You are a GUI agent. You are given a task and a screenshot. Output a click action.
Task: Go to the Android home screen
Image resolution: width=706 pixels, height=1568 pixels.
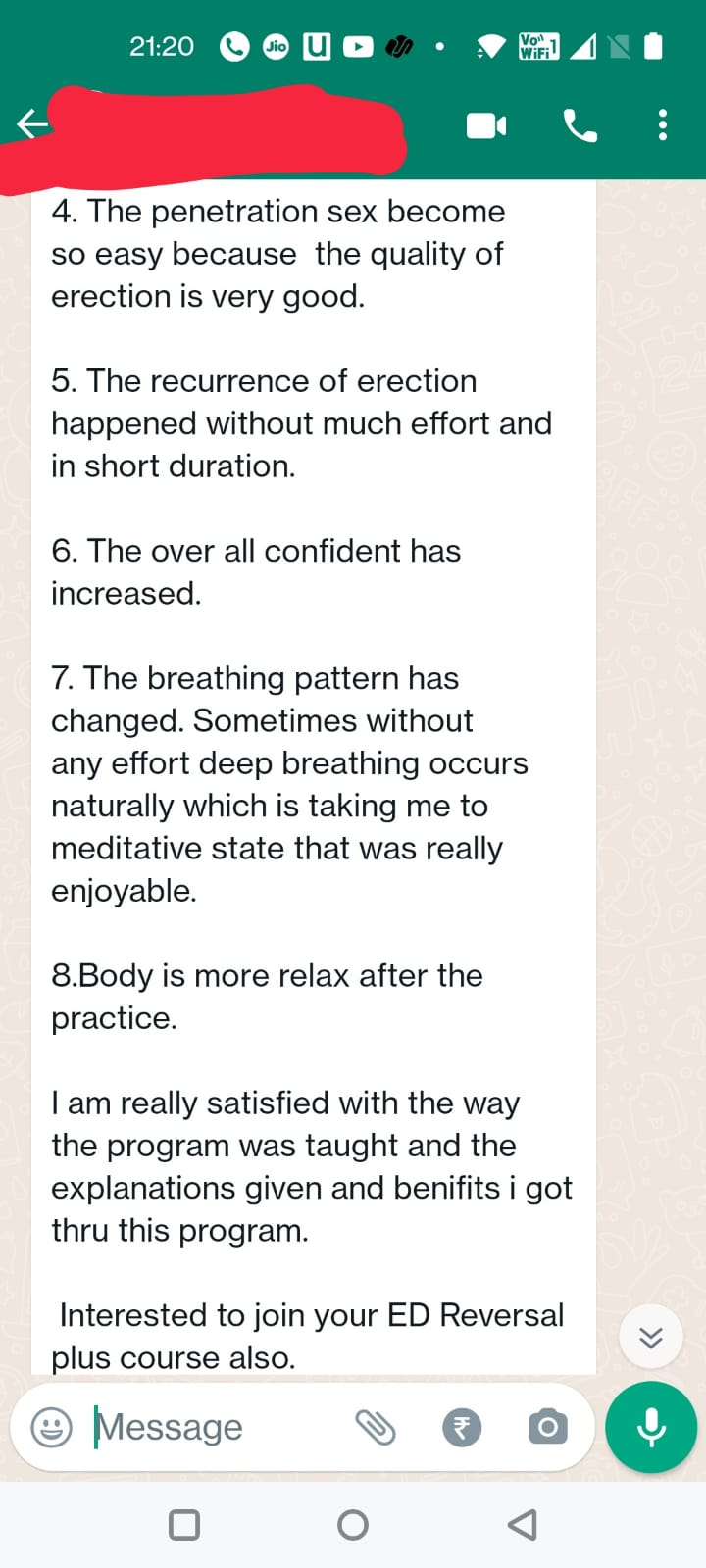coord(353,1524)
